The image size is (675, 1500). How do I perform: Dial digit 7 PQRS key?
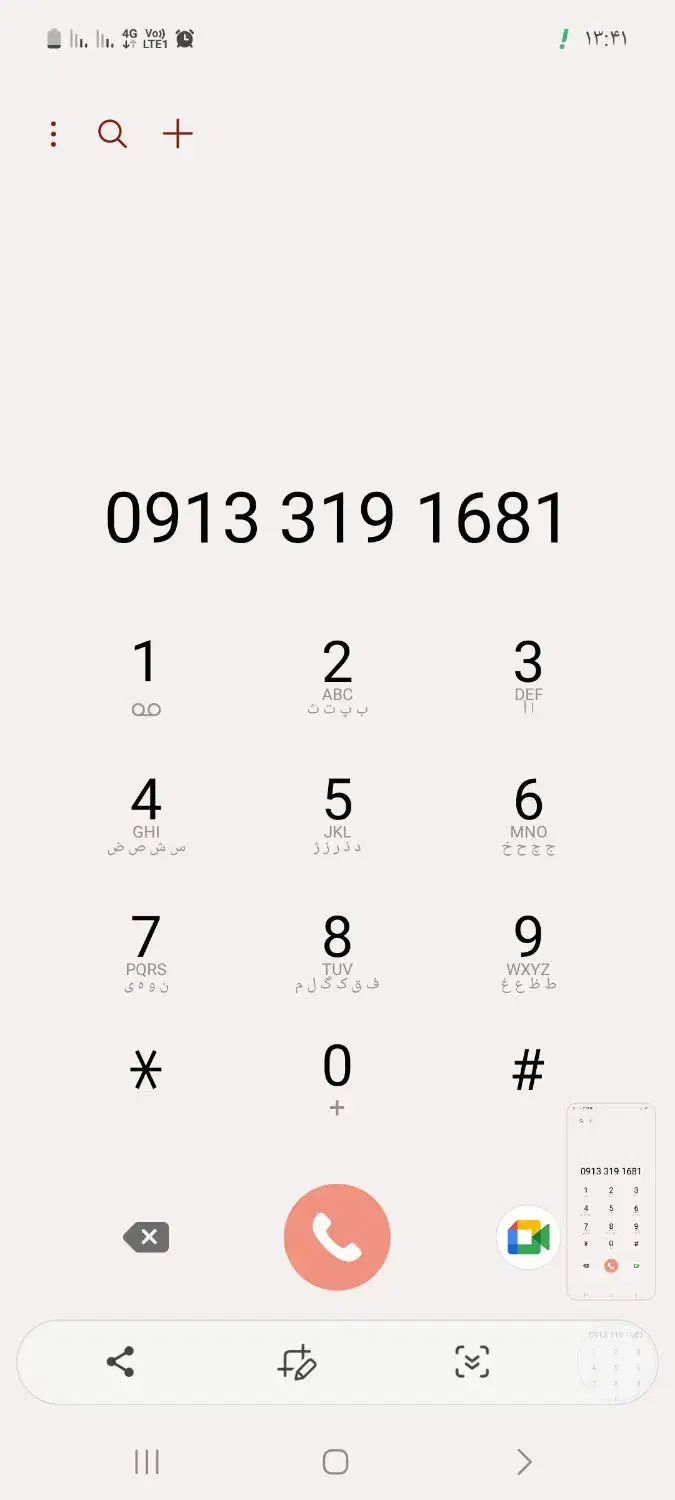(x=146, y=950)
